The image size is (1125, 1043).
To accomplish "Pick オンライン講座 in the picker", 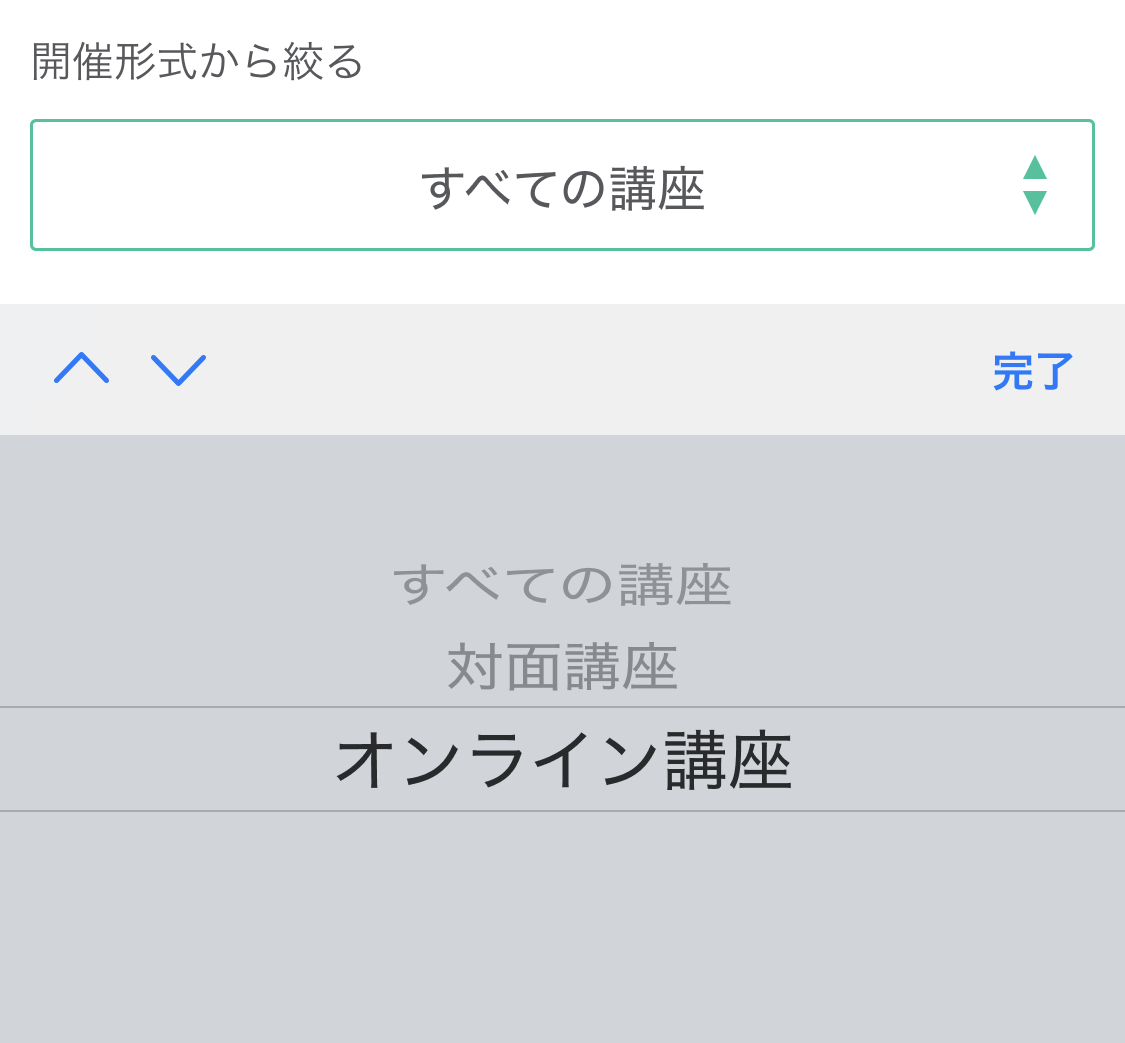I will [x=562, y=760].
